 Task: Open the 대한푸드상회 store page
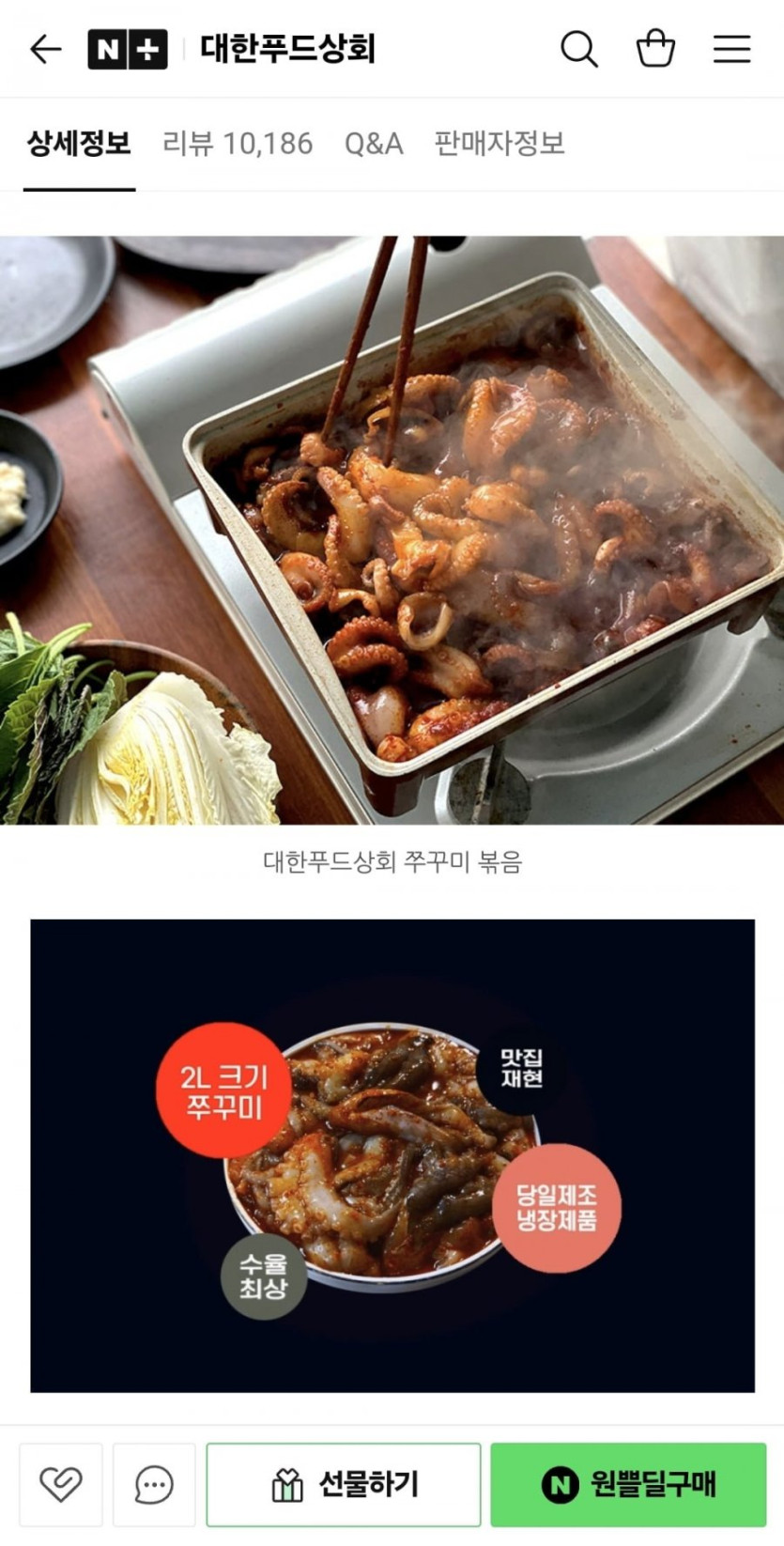pos(287,49)
